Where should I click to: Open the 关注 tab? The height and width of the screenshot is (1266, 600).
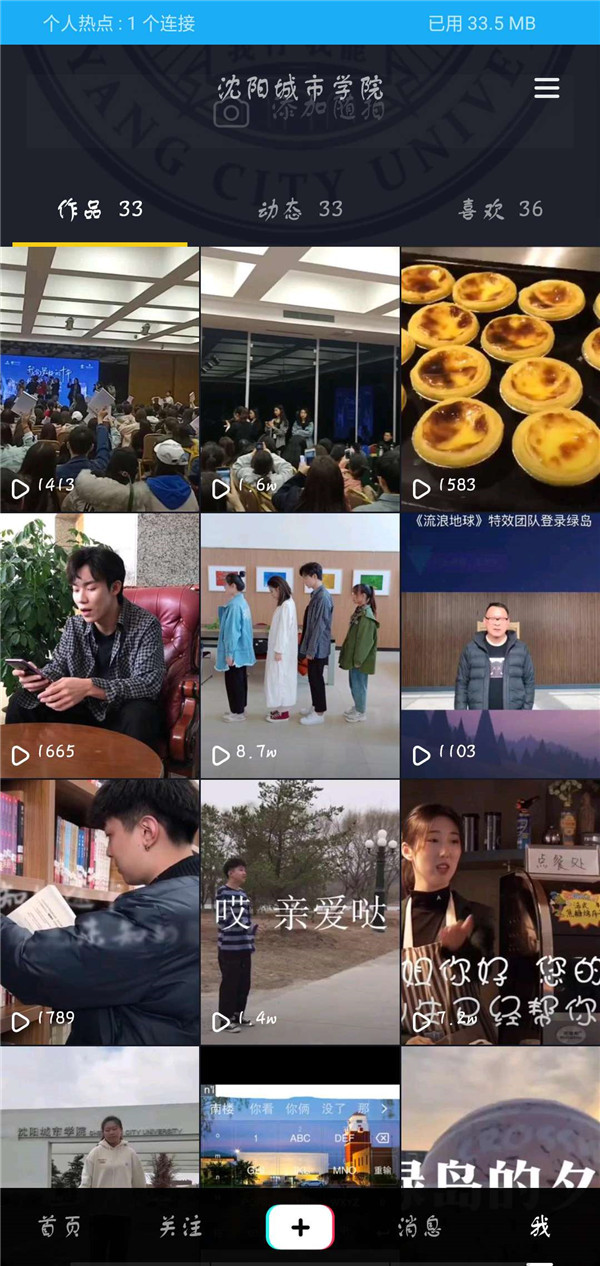click(180, 1227)
